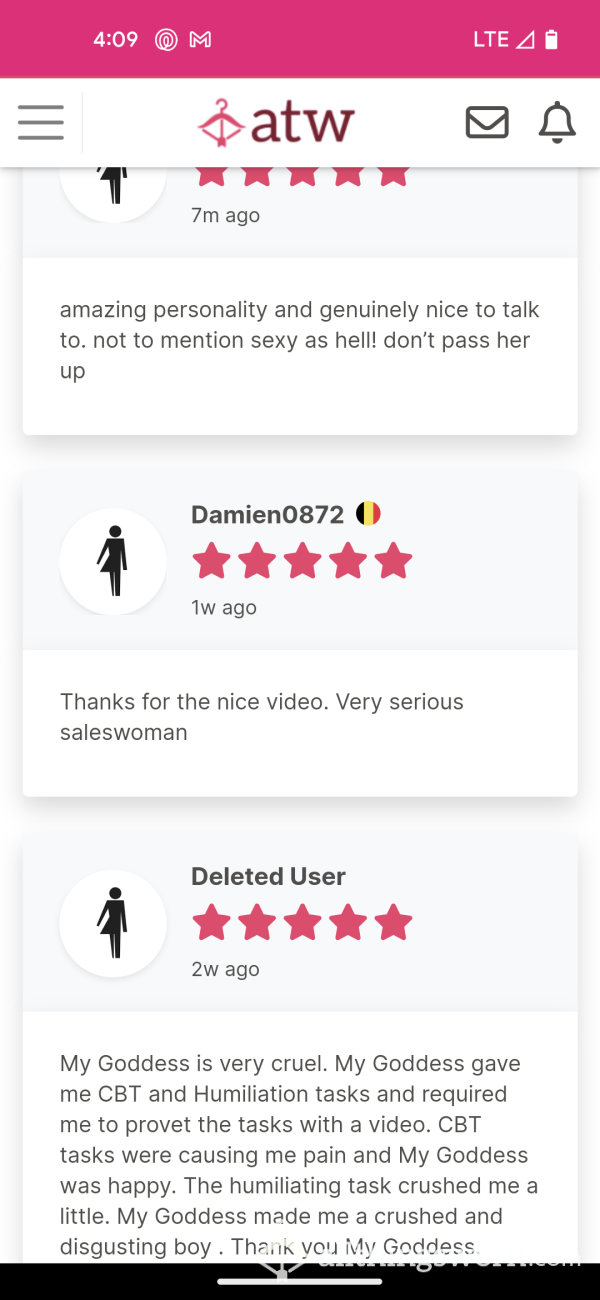
Task: View Damien0872's avatar
Action: pos(113,561)
